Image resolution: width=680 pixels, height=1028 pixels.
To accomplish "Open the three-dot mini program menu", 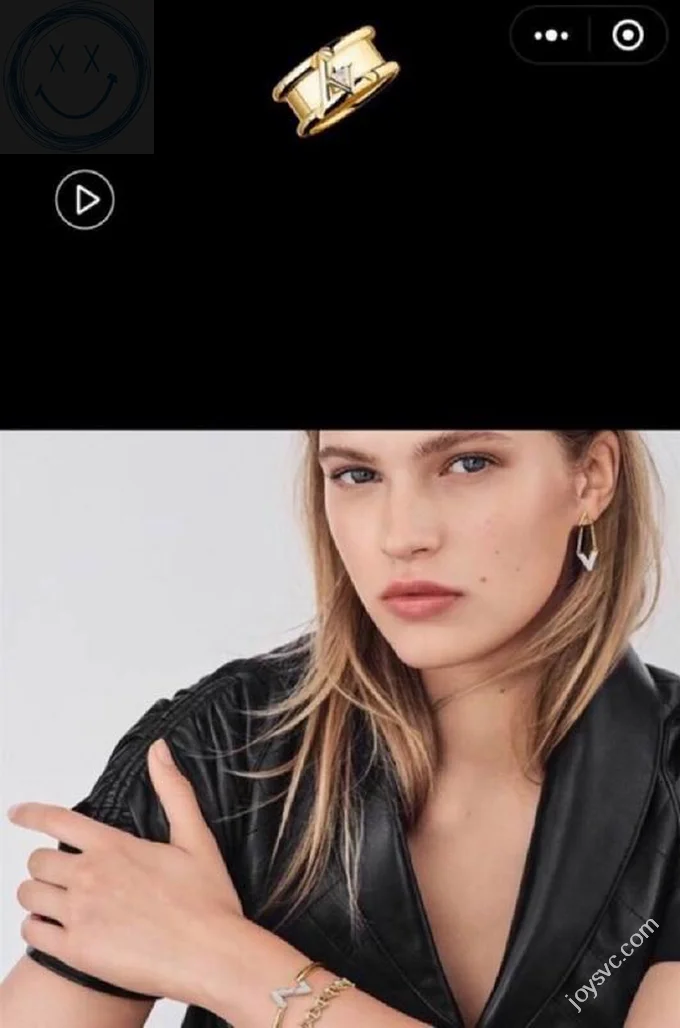I will click(x=551, y=36).
